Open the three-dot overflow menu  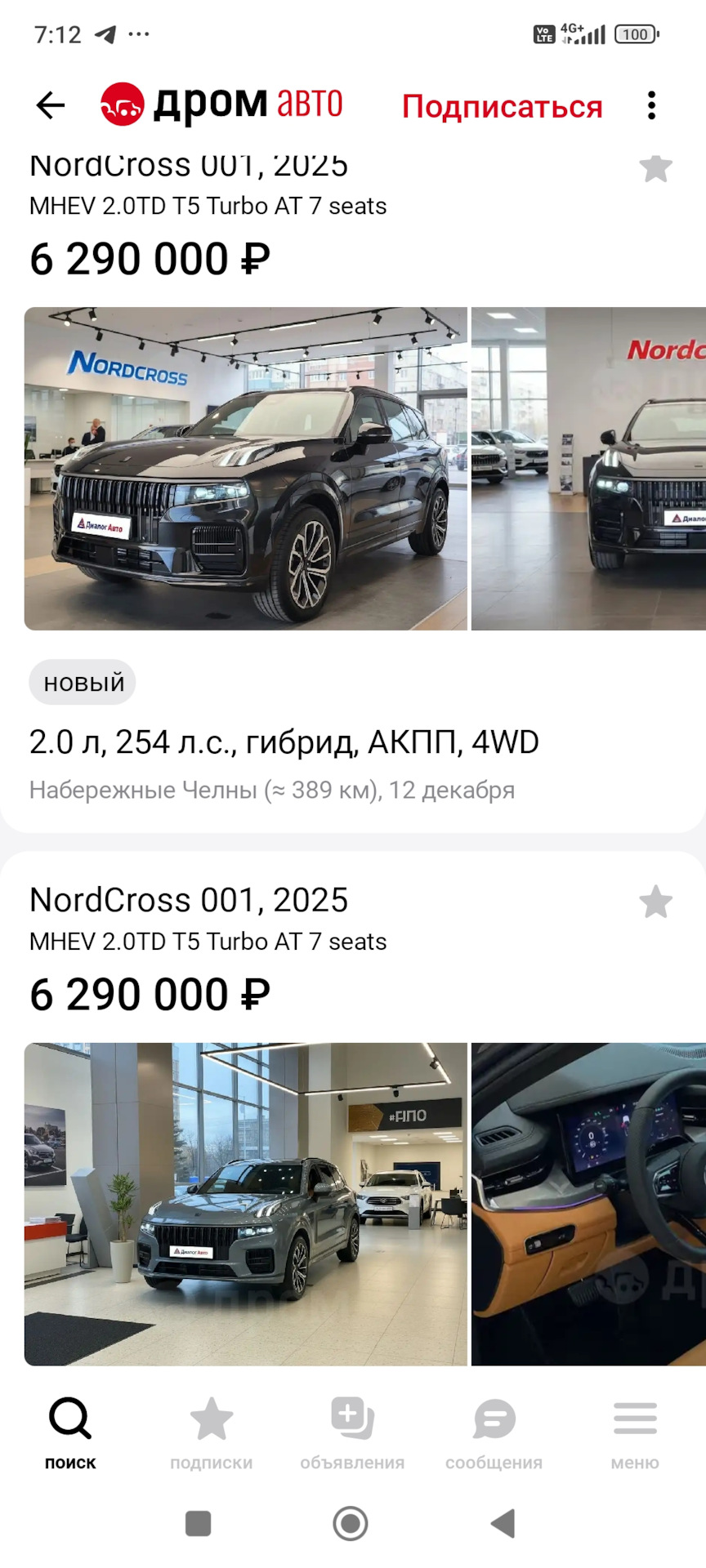[651, 105]
